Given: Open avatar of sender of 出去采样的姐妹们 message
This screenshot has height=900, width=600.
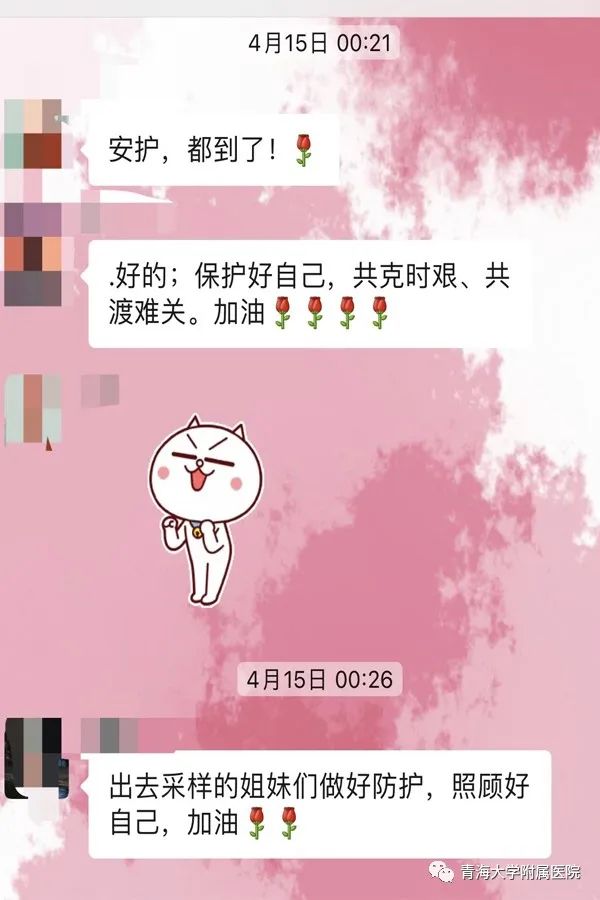Looking at the screenshot, I should 33,758.
